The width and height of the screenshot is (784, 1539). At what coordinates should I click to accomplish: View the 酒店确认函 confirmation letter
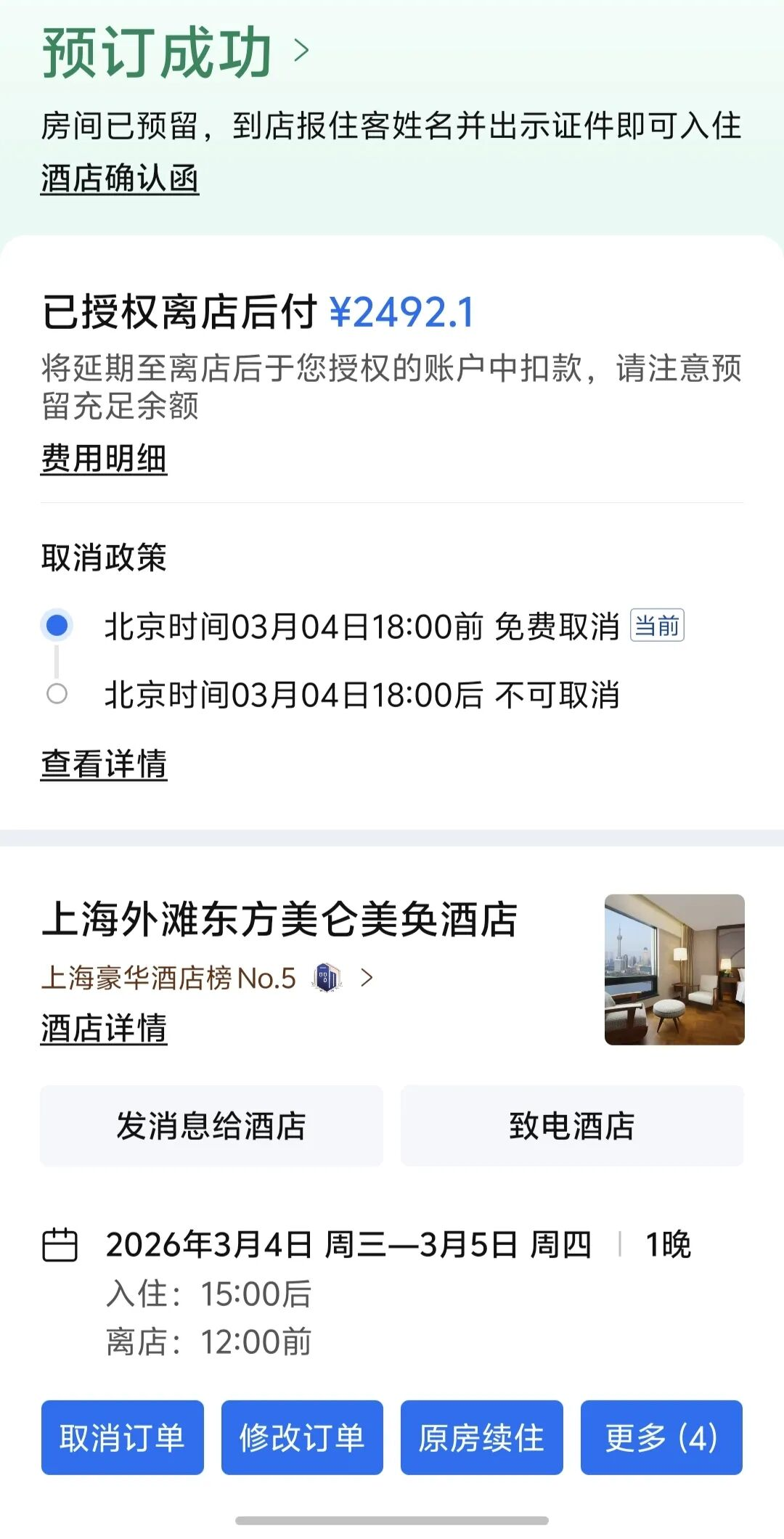tap(120, 179)
